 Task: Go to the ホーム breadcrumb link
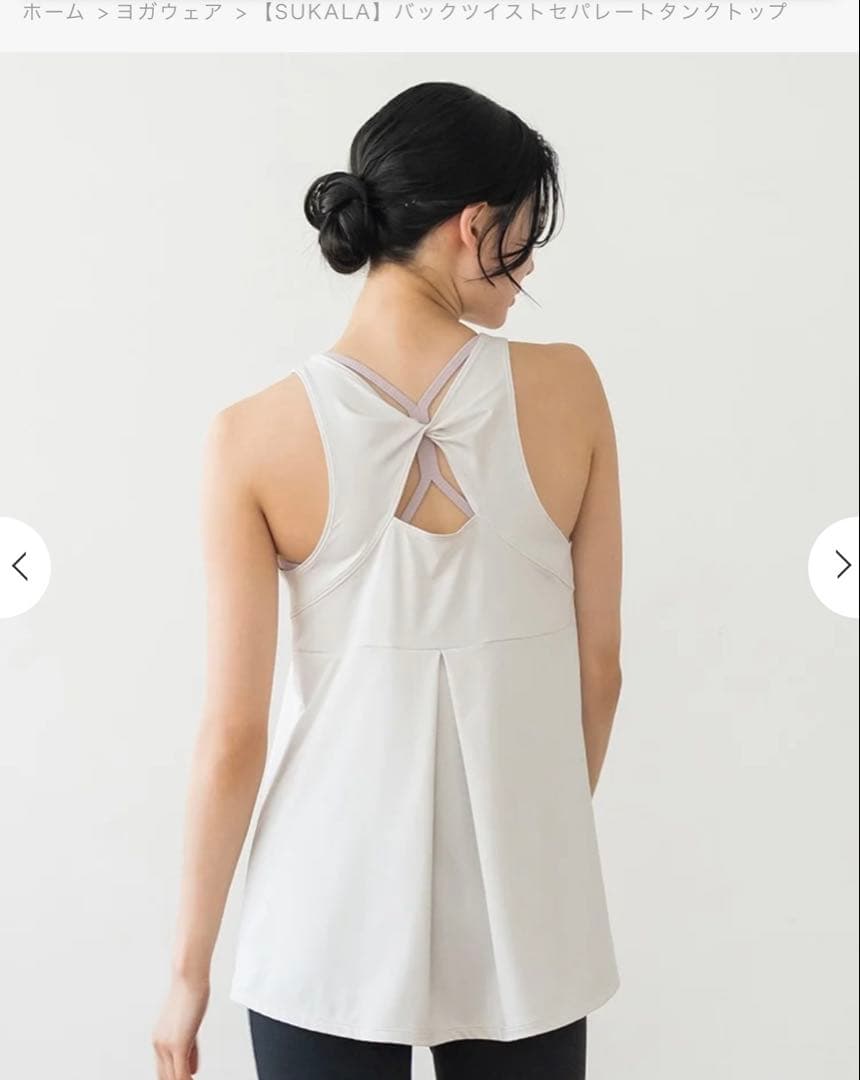[x=53, y=13]
